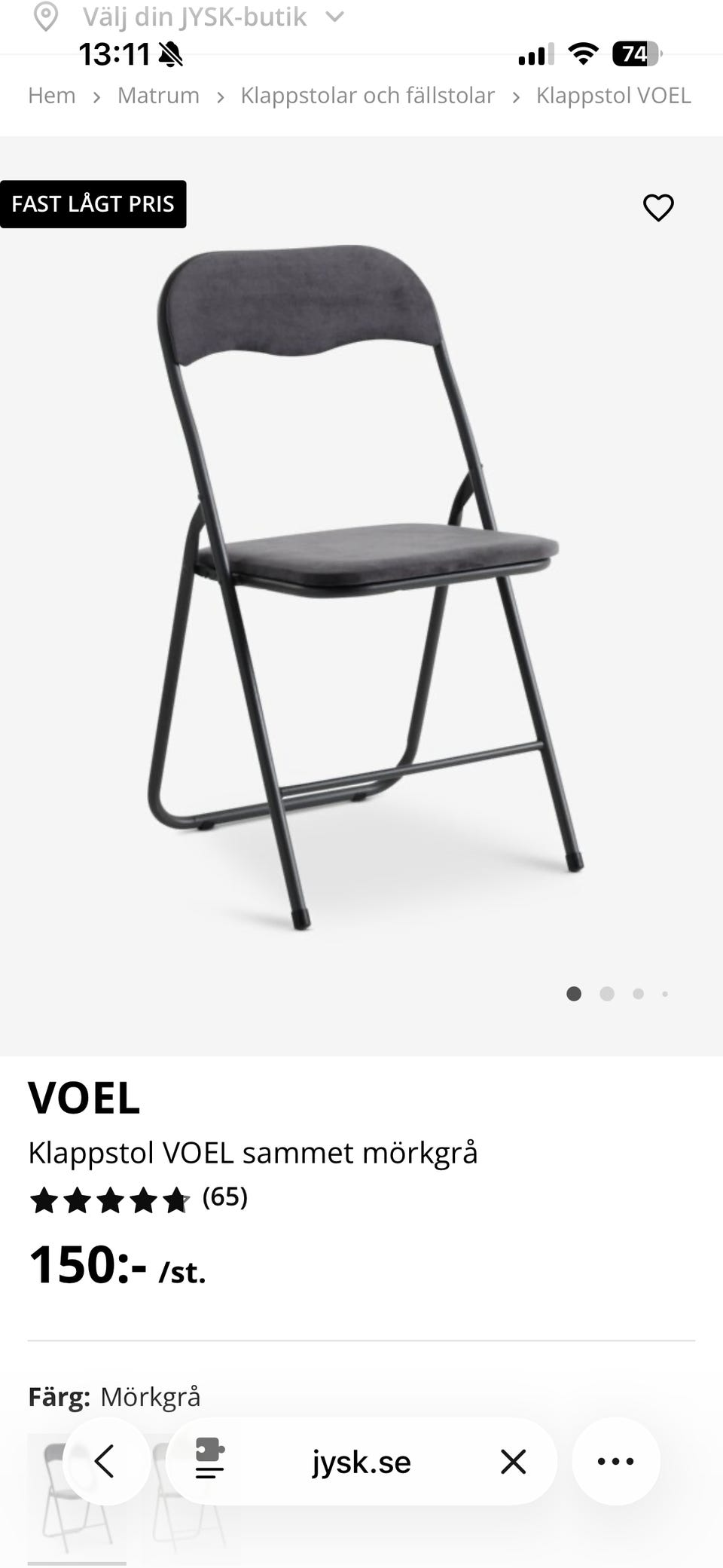Tap the first rating star
The height and width of the screenshot is (1568, 723).
[x=42, y=1200]
